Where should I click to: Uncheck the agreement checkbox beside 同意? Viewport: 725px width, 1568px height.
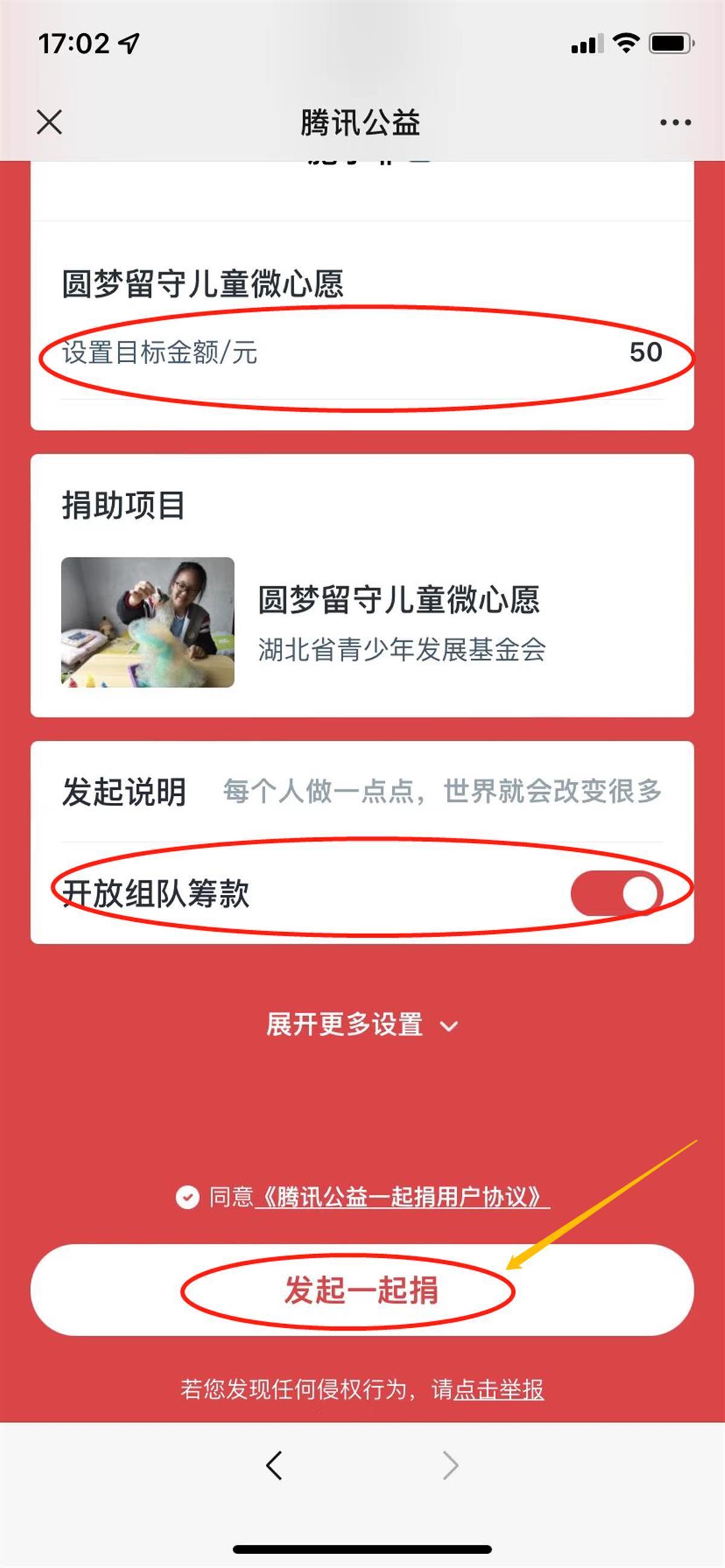point(187,1197)
